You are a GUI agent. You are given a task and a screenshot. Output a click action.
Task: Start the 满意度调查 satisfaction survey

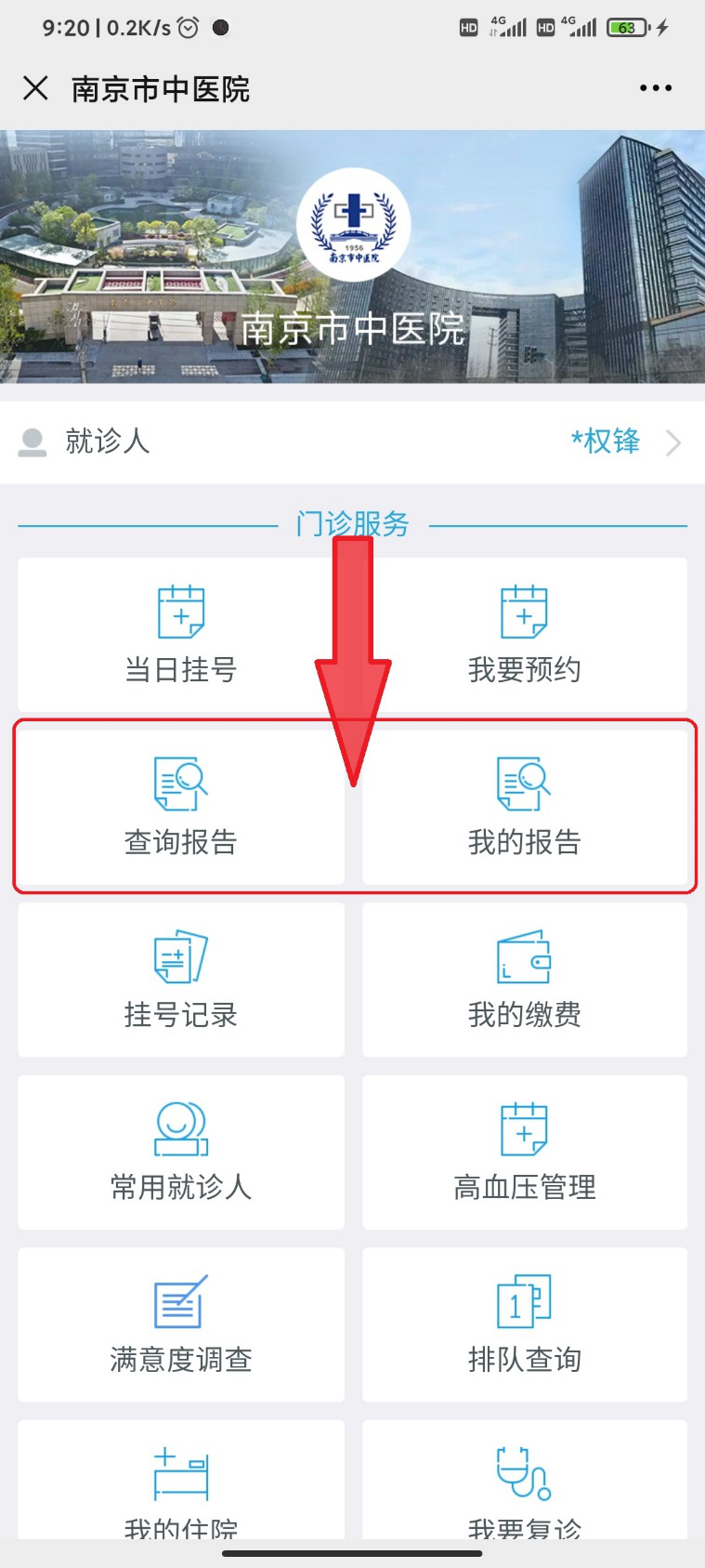[x=181, y=1324]
